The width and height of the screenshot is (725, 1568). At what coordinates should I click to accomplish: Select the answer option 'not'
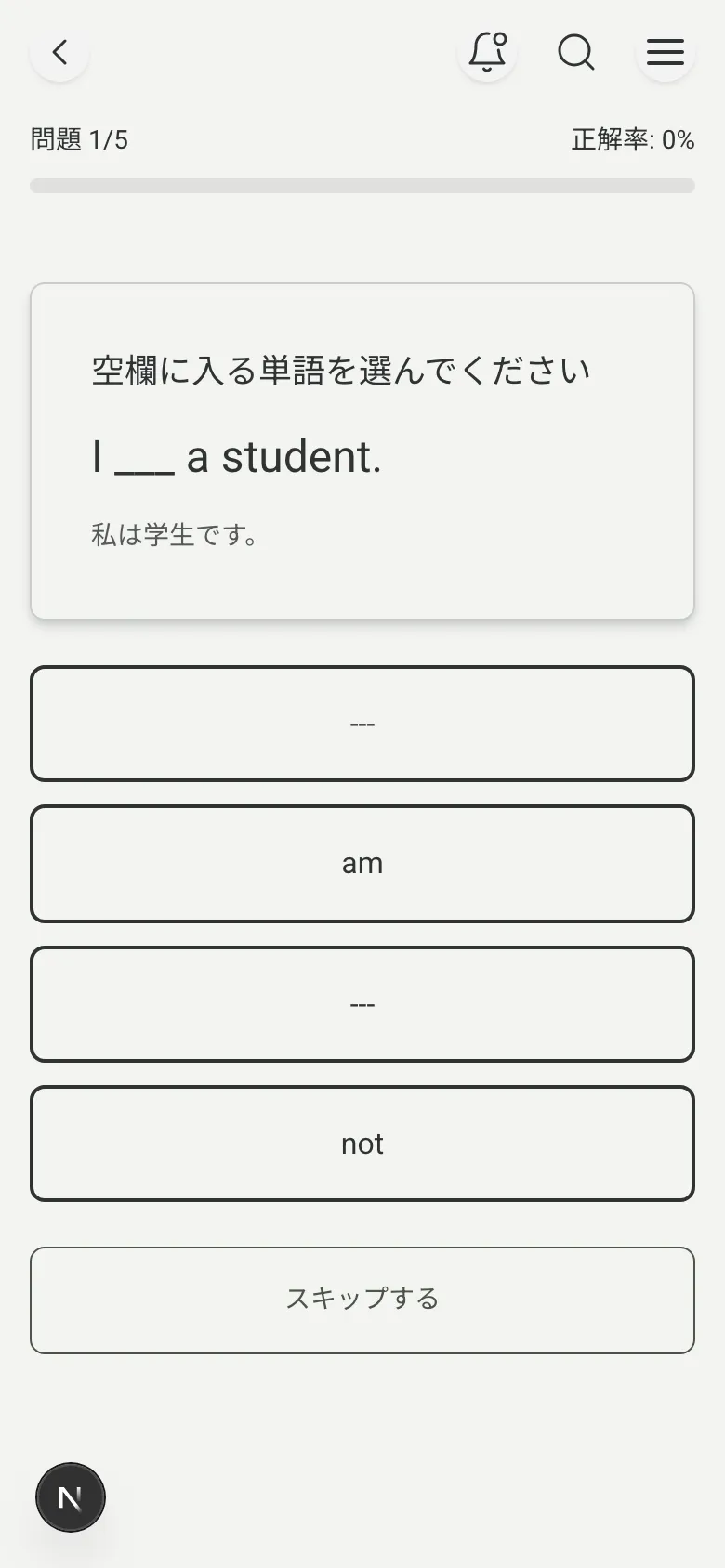point(362,1143)
